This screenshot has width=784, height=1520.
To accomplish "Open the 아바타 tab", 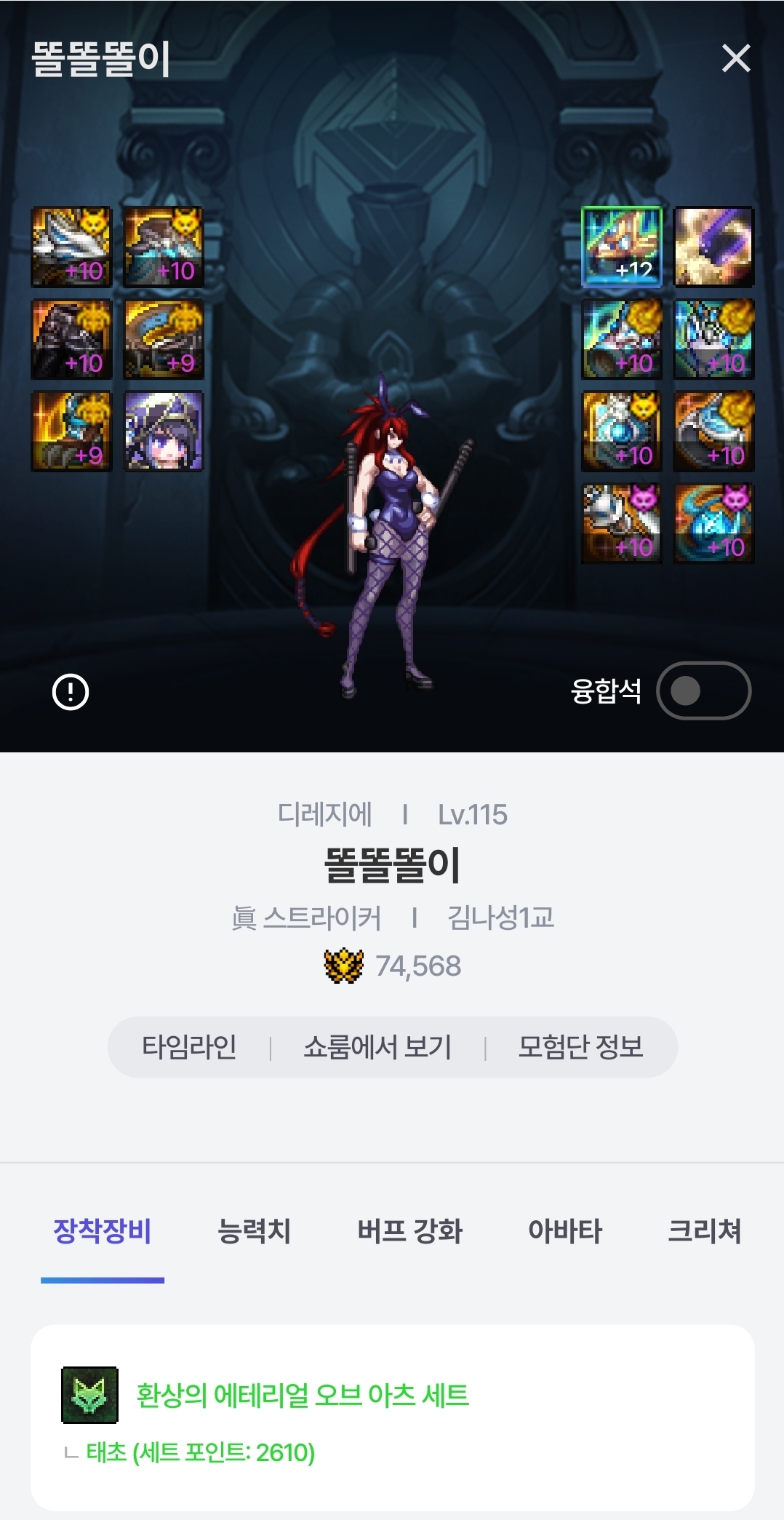I will click(x=565, y=1231).
